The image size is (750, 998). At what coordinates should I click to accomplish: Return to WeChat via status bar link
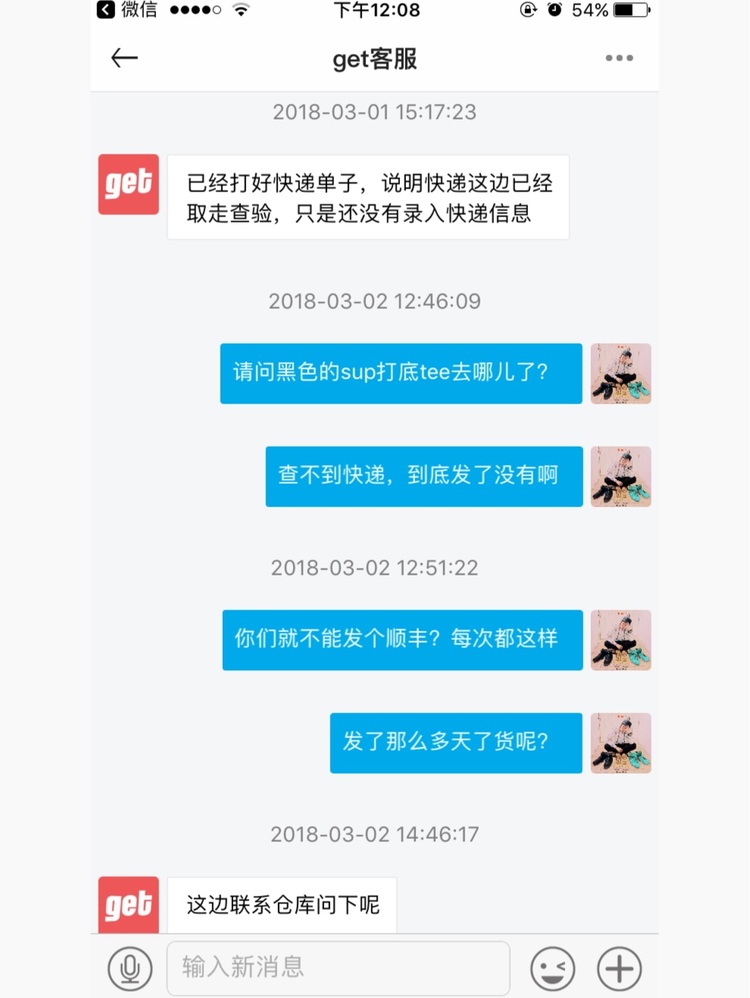(x=127, y=11)
